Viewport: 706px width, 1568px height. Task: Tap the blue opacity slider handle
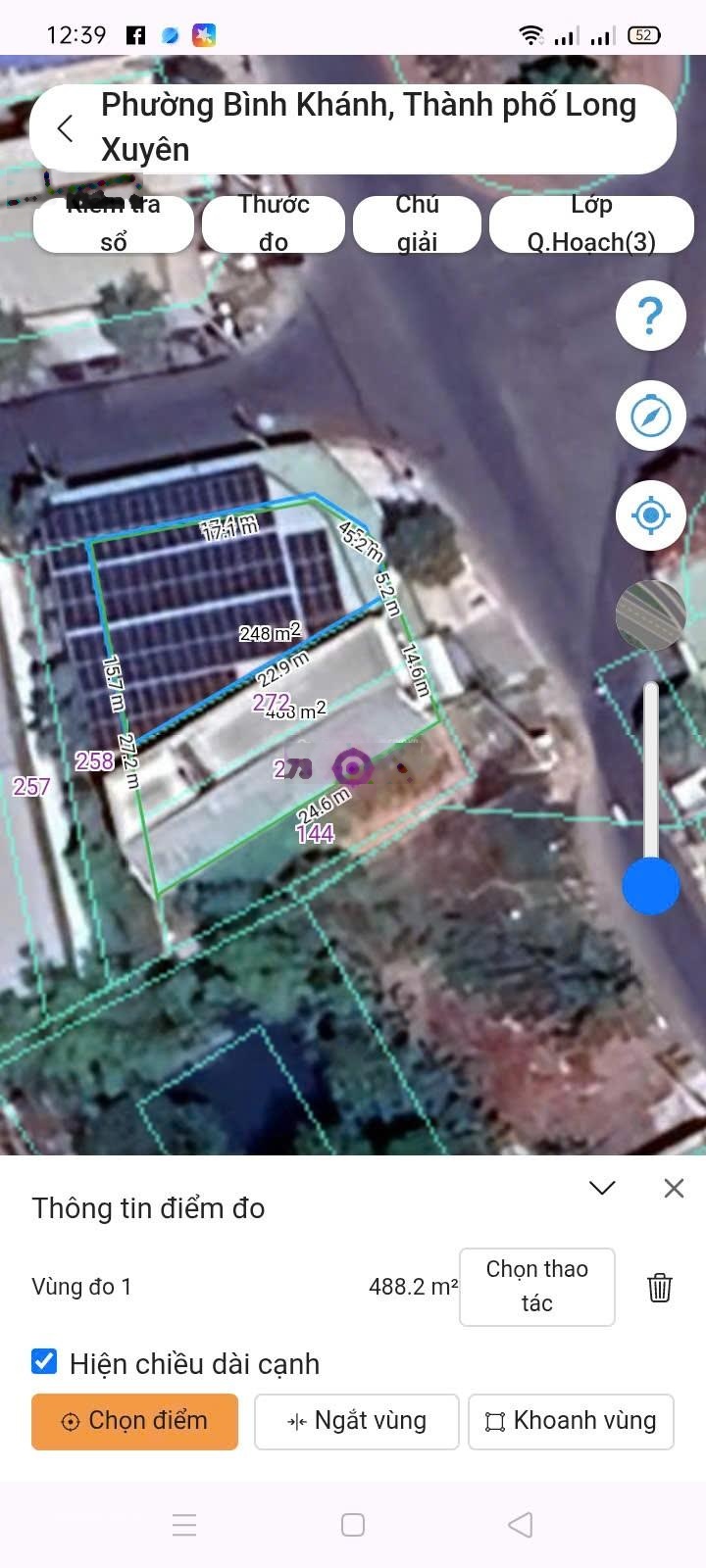pyautogui.click(x=651, y=885)
